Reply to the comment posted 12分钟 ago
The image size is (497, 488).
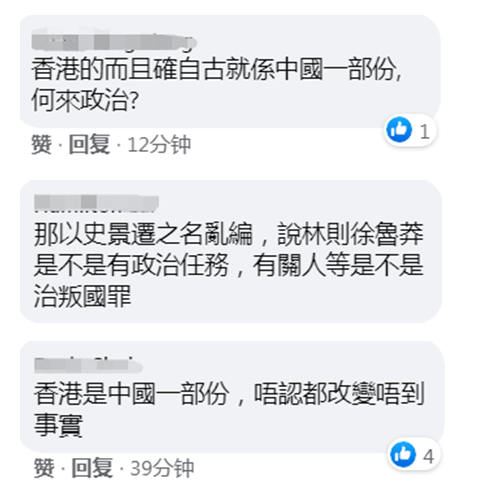[x=89, y=144]
